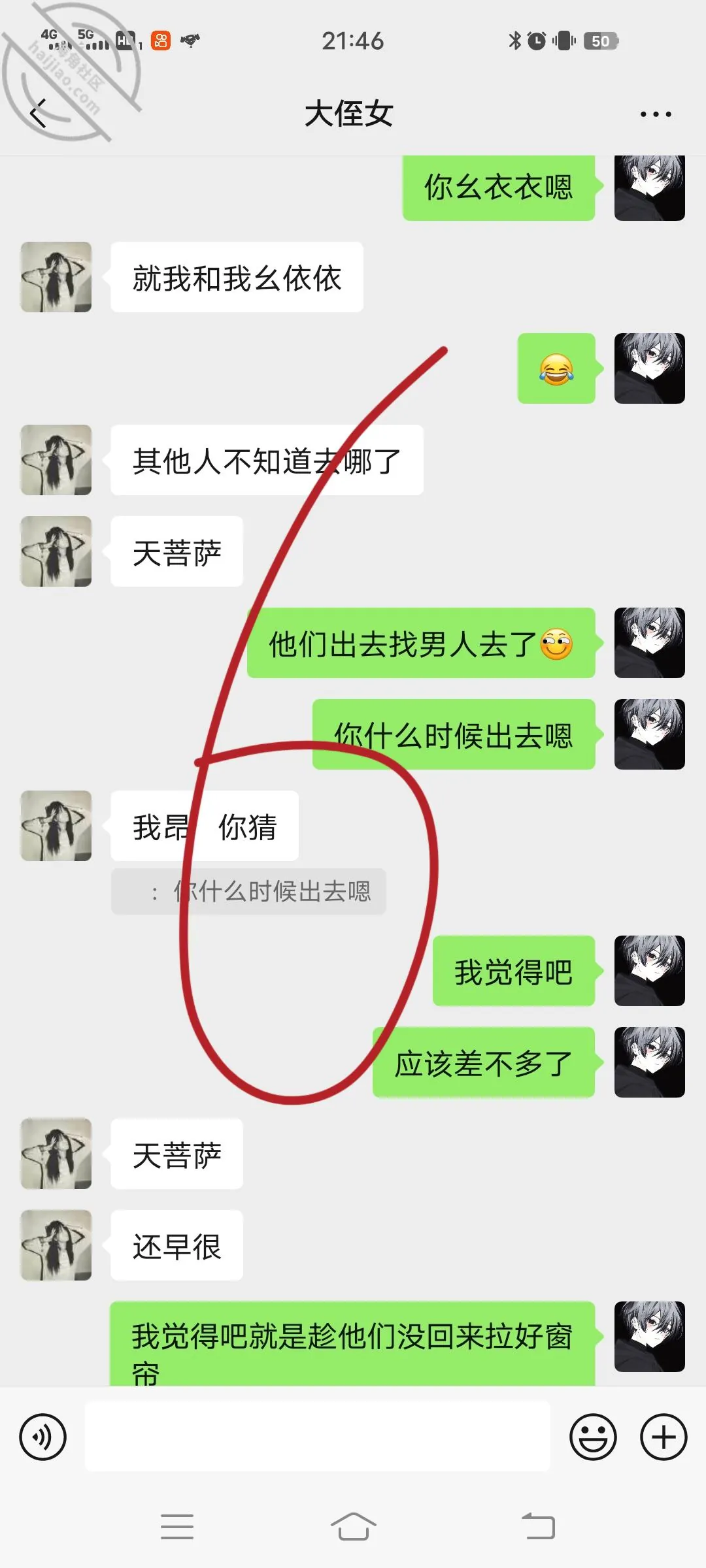
Task: Tap the system back button at bottom right
Action: pyautogui.click(x=539, y=1527)
